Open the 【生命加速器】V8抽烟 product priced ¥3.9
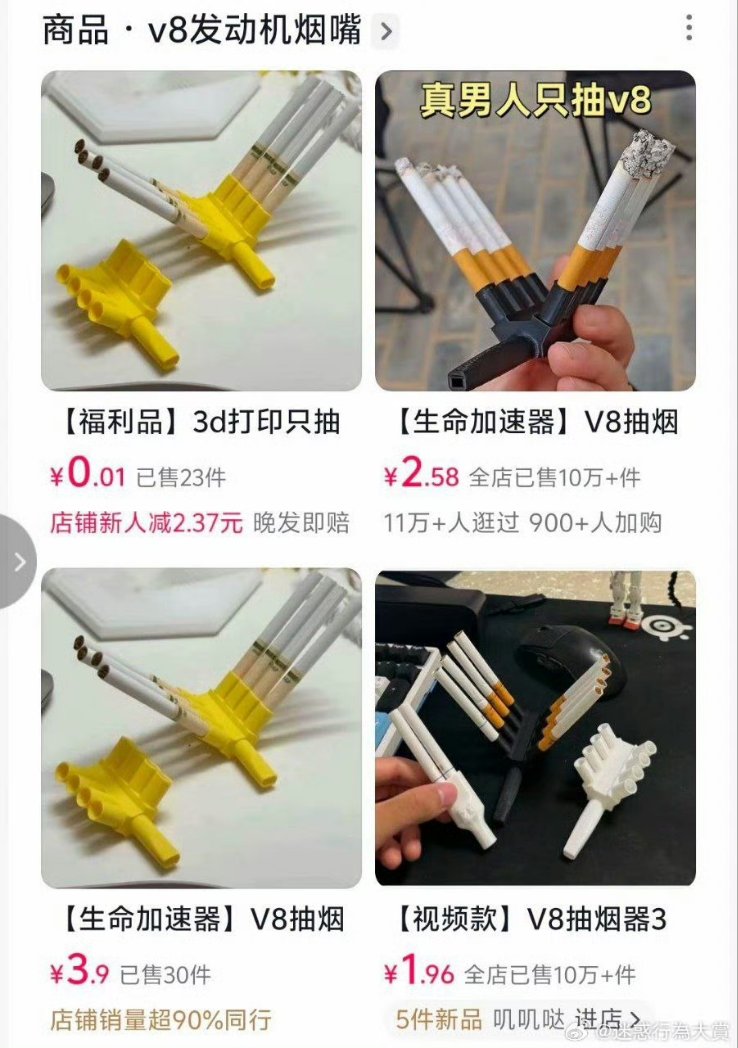The width and height of the screenshot is (738, 1048). pos(201,727)
